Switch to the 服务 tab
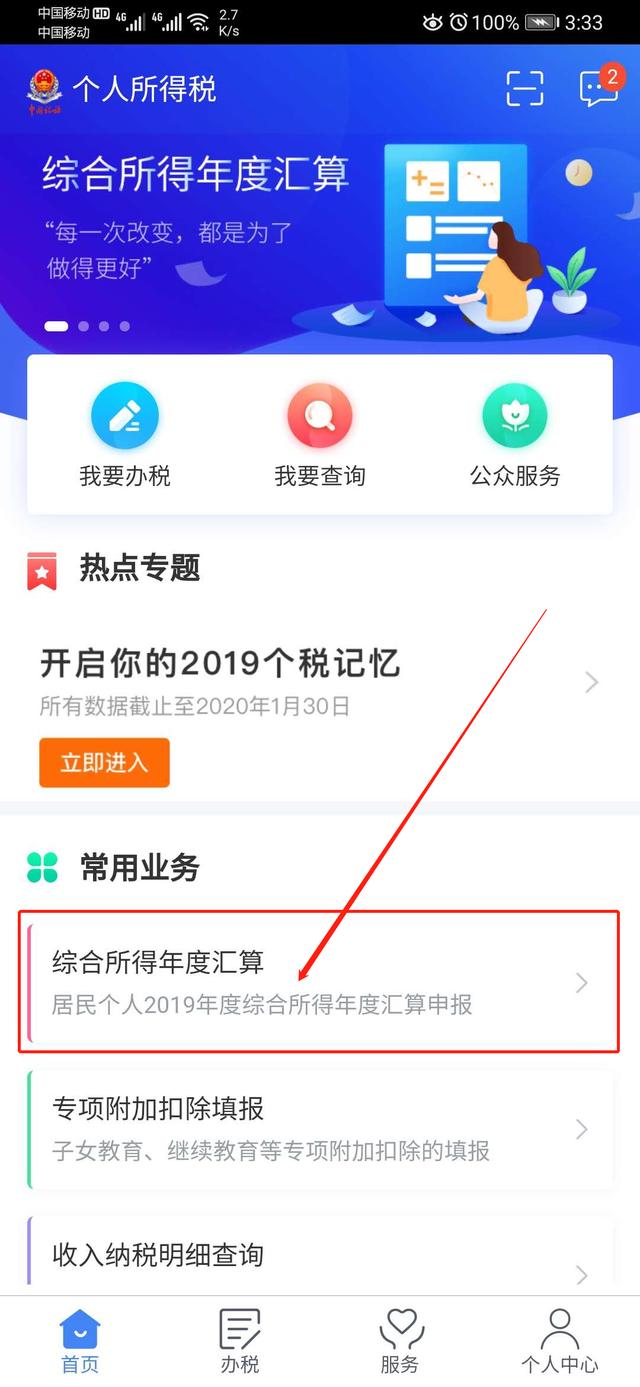Screen dimensions: 640x1387 point(400,1341)
